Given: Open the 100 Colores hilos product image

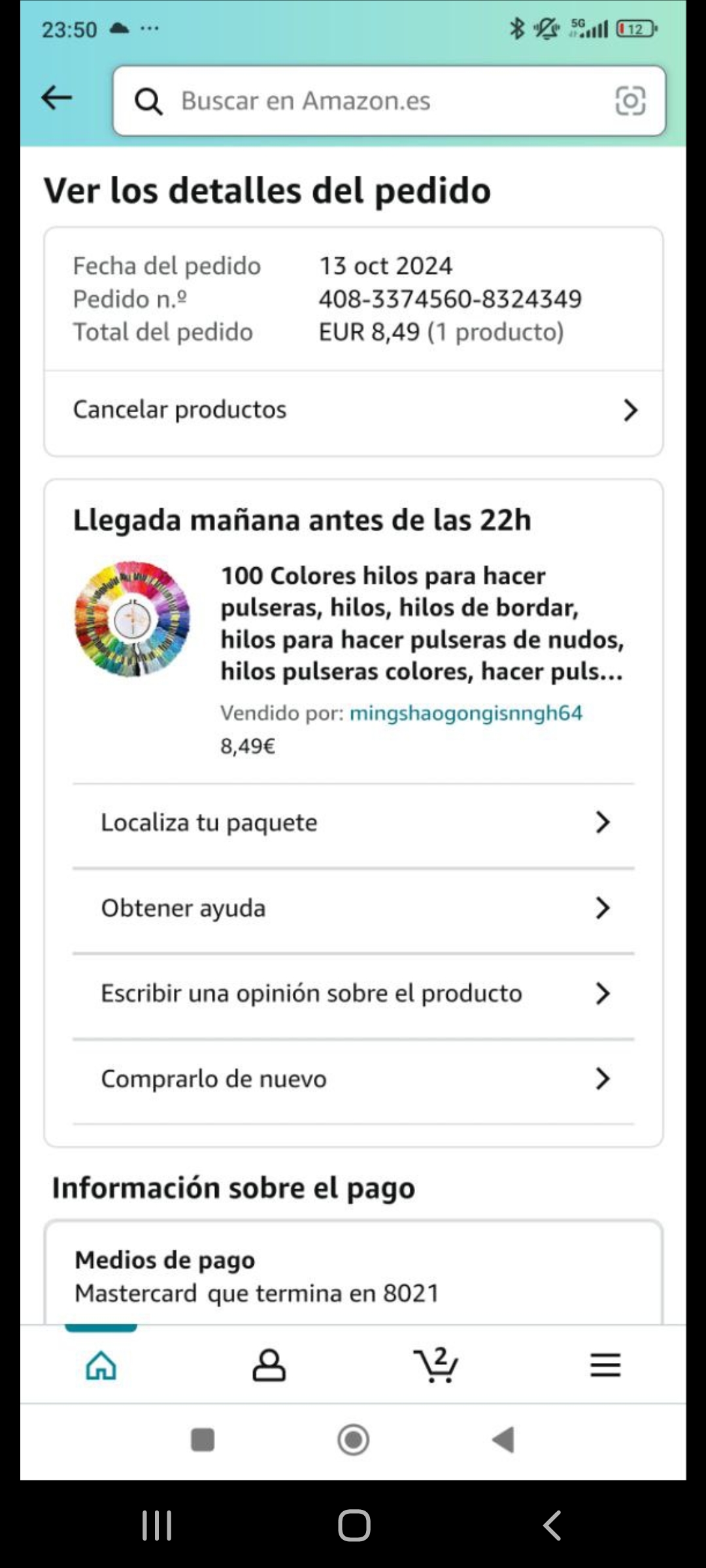Looking at the screenshot, I should [133, 619].
